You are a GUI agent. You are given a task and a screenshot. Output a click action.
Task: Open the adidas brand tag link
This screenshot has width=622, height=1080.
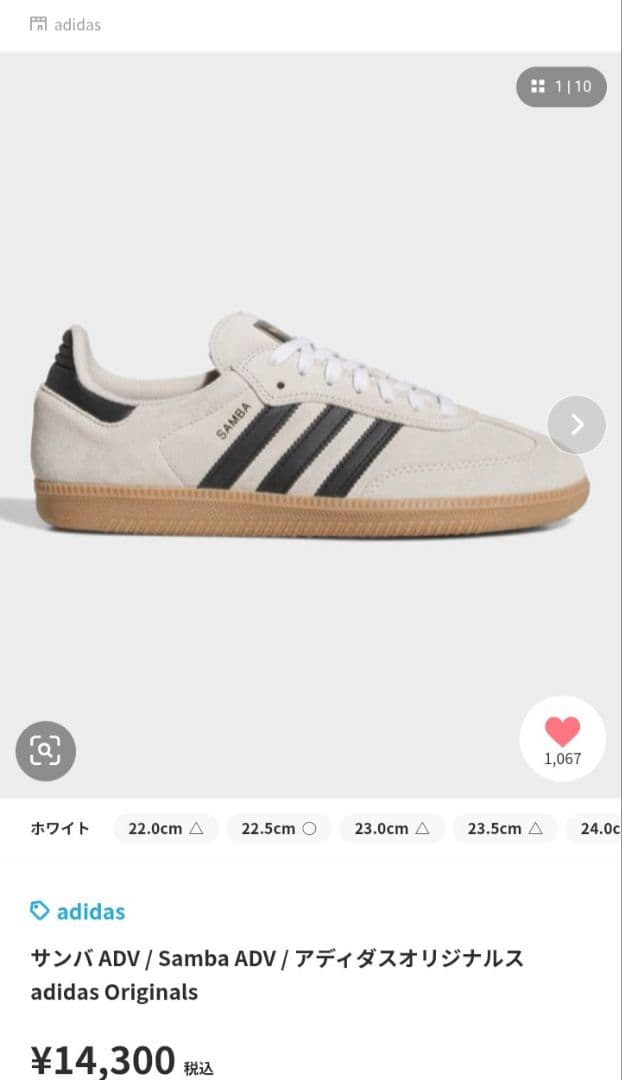(78, 911)
